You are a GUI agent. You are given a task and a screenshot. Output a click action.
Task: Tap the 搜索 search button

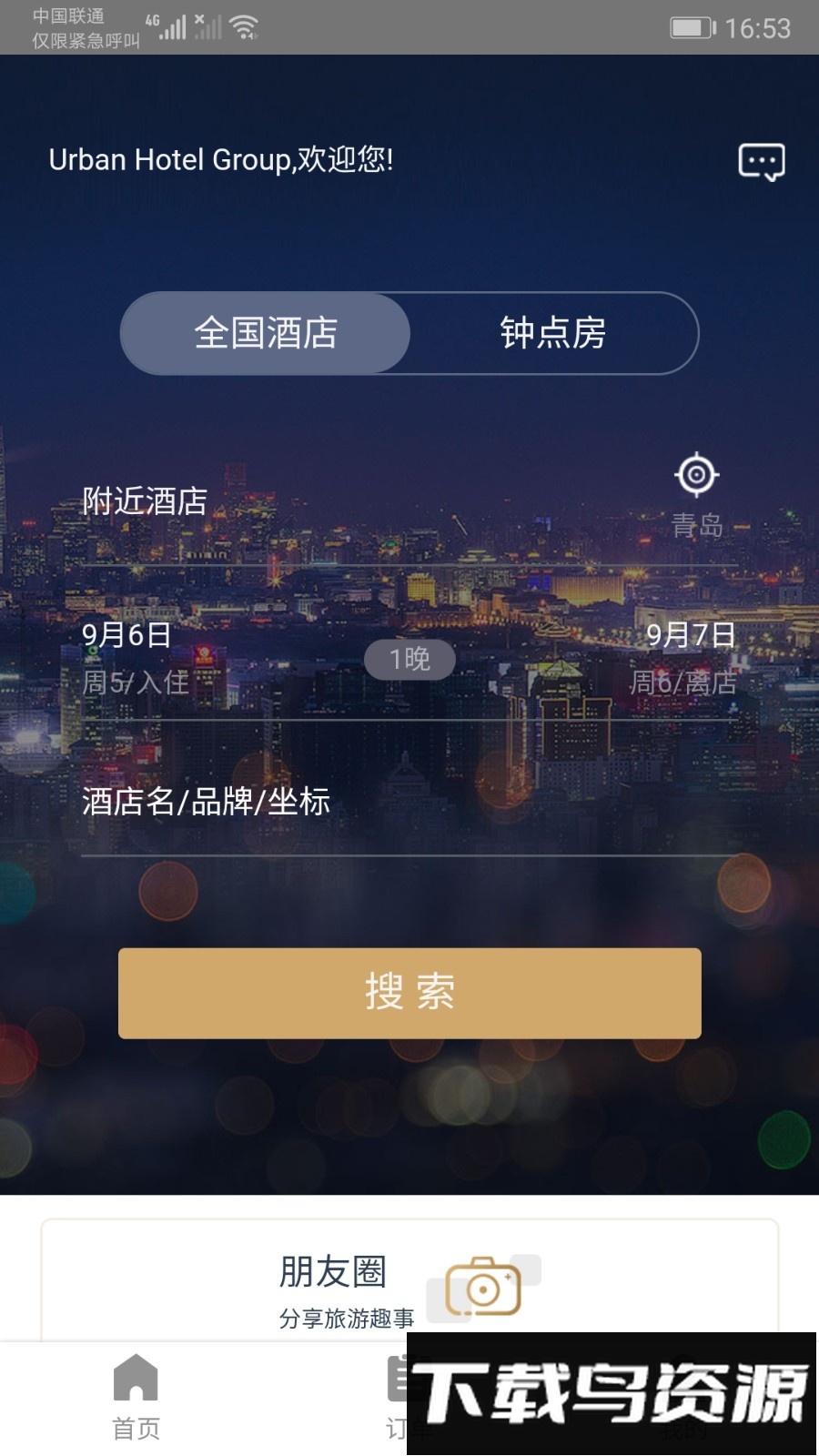[409, 993]
